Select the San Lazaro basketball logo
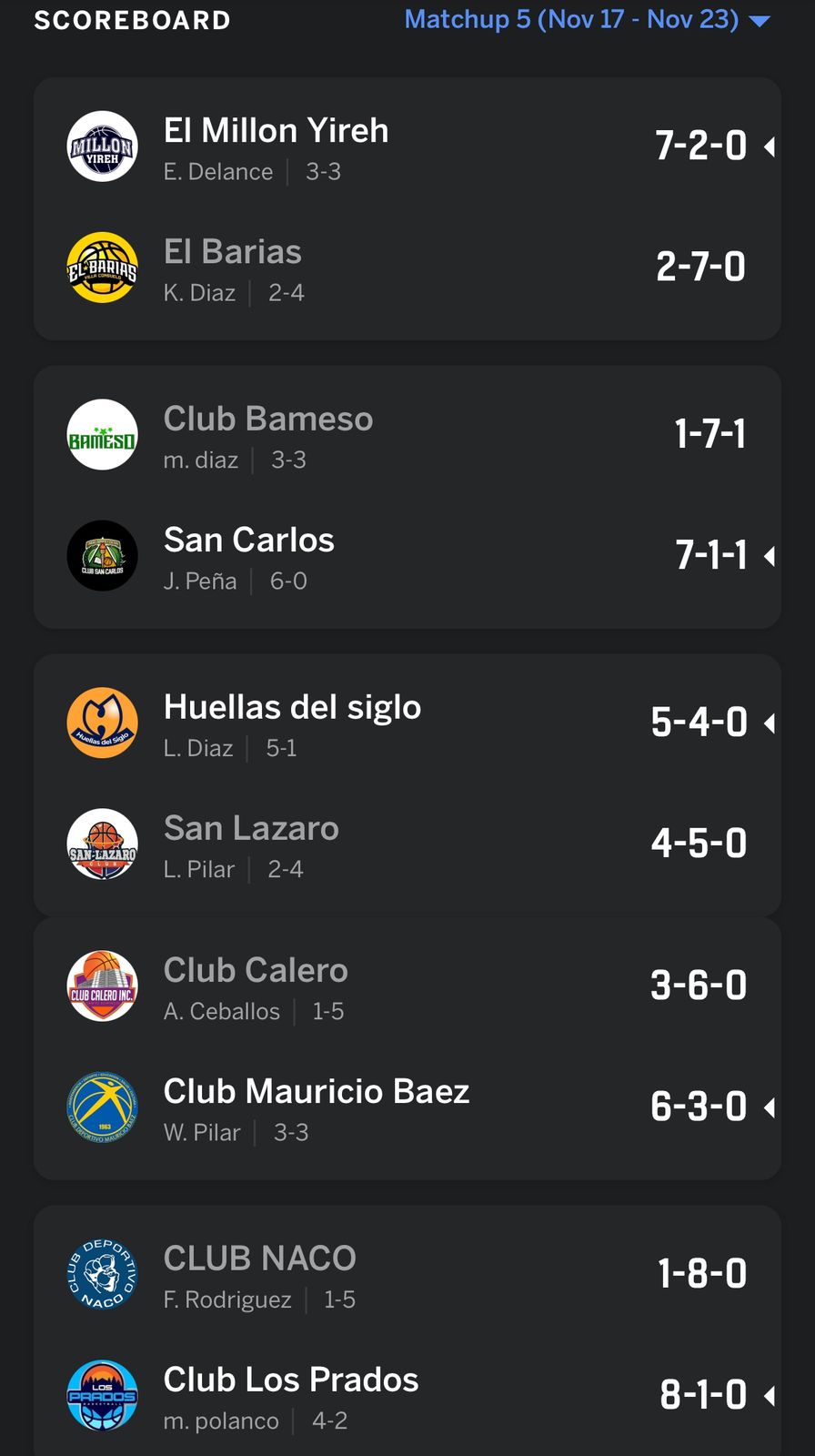The image size is (815, 1456). pos(102,844)
